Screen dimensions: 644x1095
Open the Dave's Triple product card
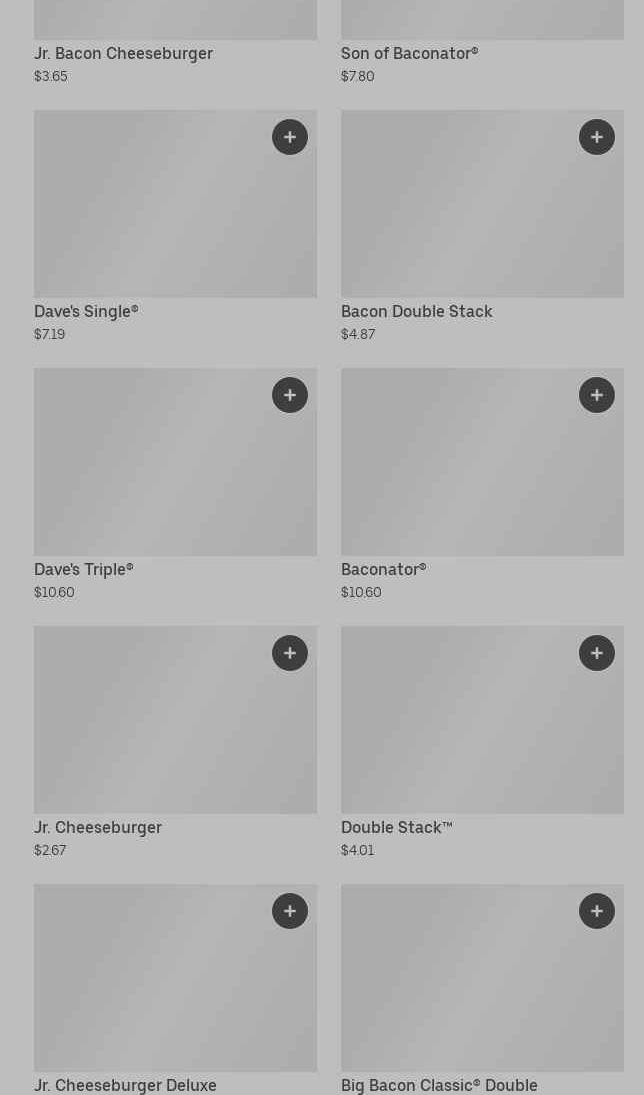pyautogui.click(x=175, y=484)
